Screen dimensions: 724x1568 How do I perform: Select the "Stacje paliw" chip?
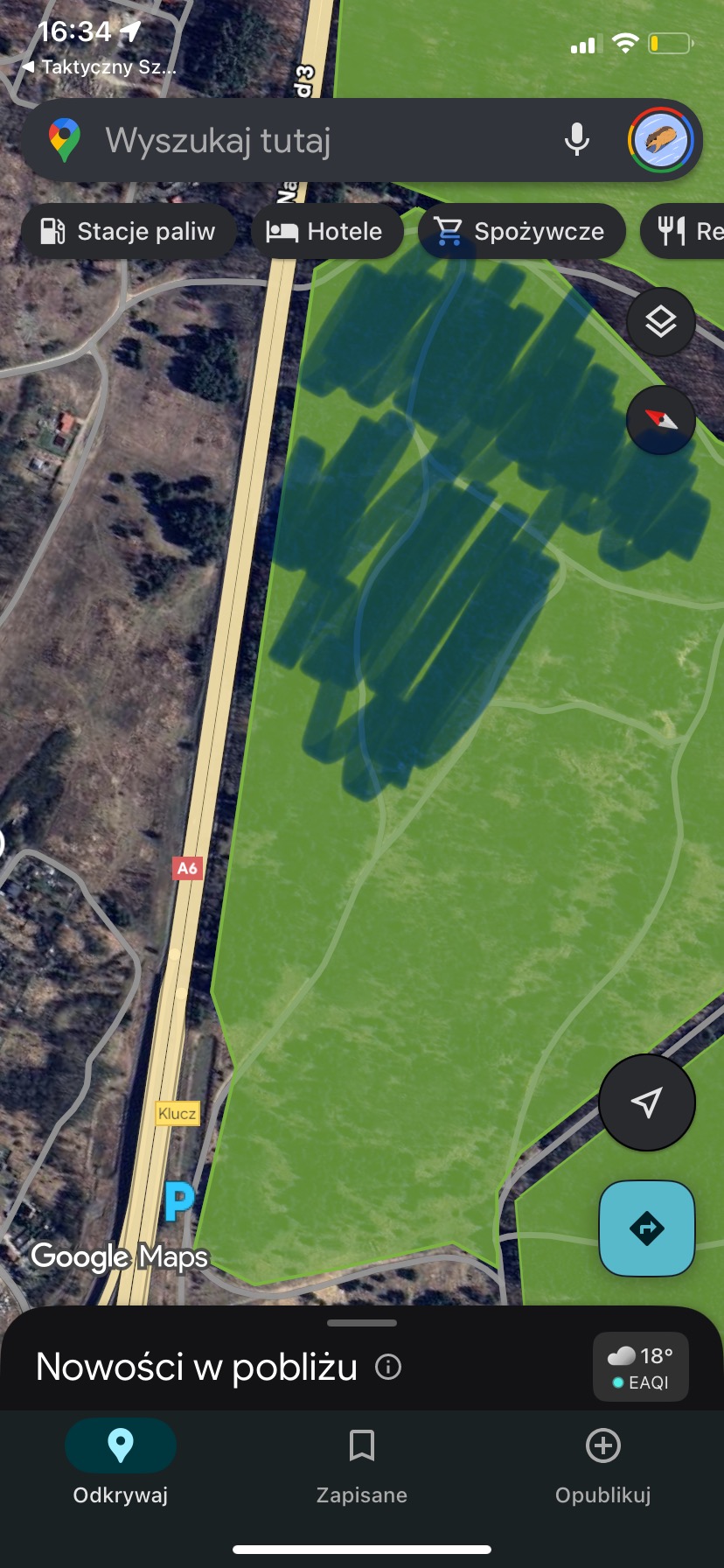click(x=129, y=231)
